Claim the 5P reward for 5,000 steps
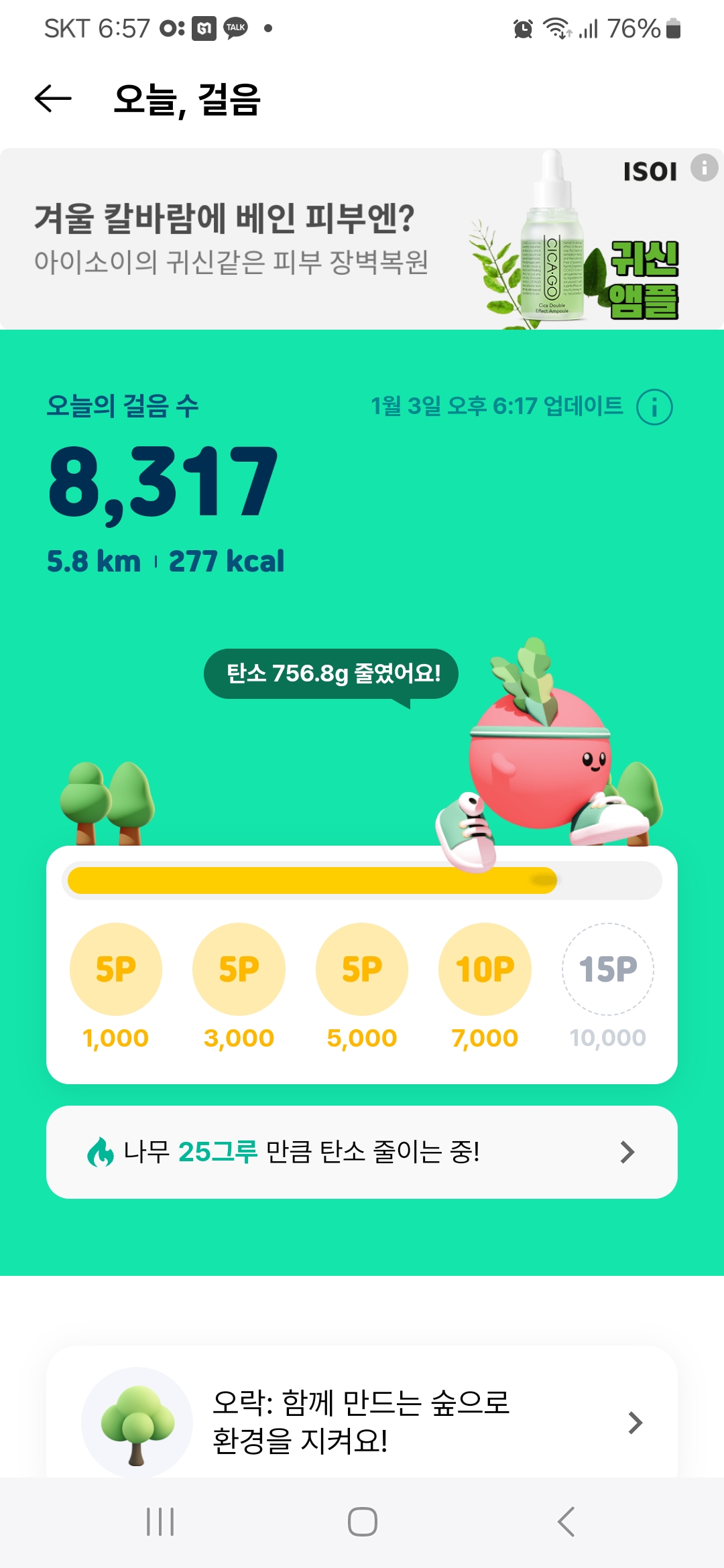The image size is (724, 1568). [362, 969]
